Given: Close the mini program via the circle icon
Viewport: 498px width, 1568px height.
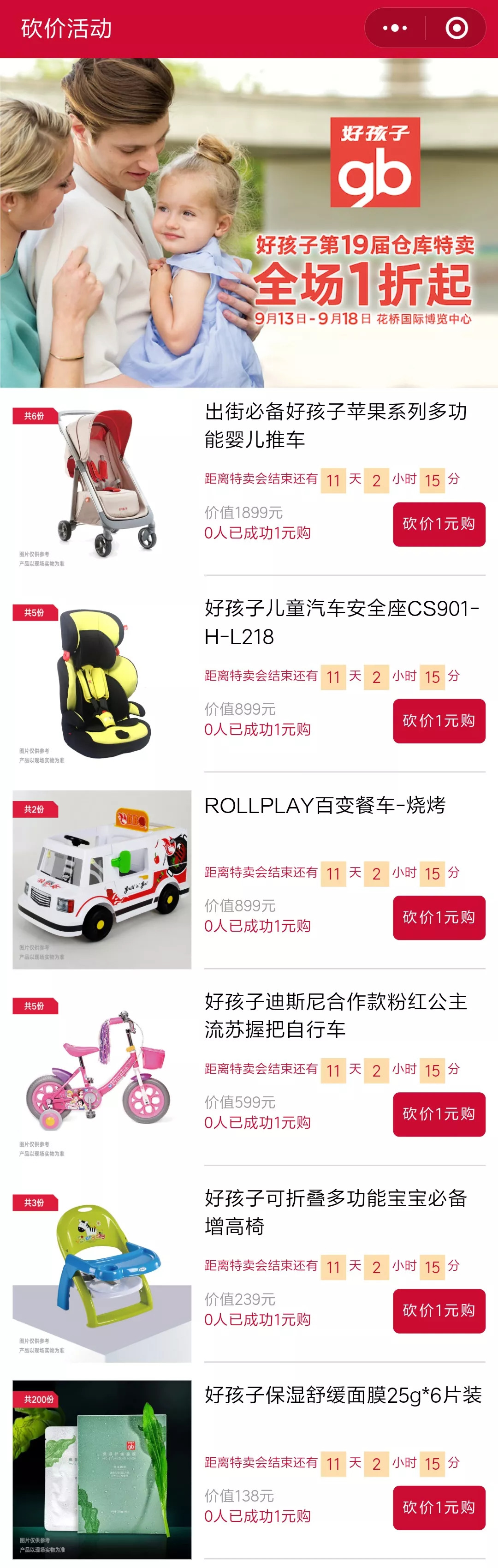Looking at the screenshot, I should (x=456, y=28).
